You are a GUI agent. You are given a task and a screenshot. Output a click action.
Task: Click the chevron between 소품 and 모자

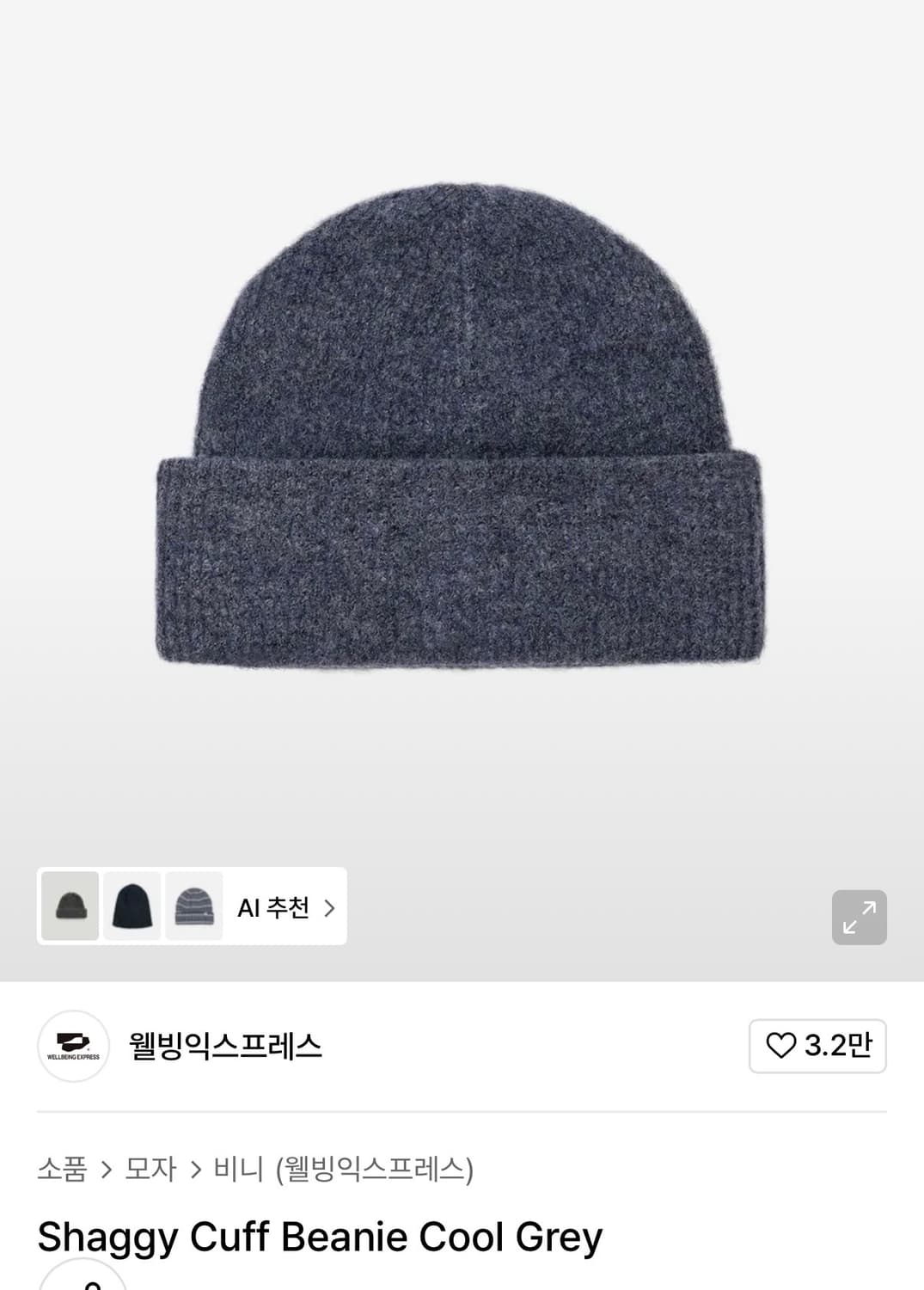coord(107,1168)
